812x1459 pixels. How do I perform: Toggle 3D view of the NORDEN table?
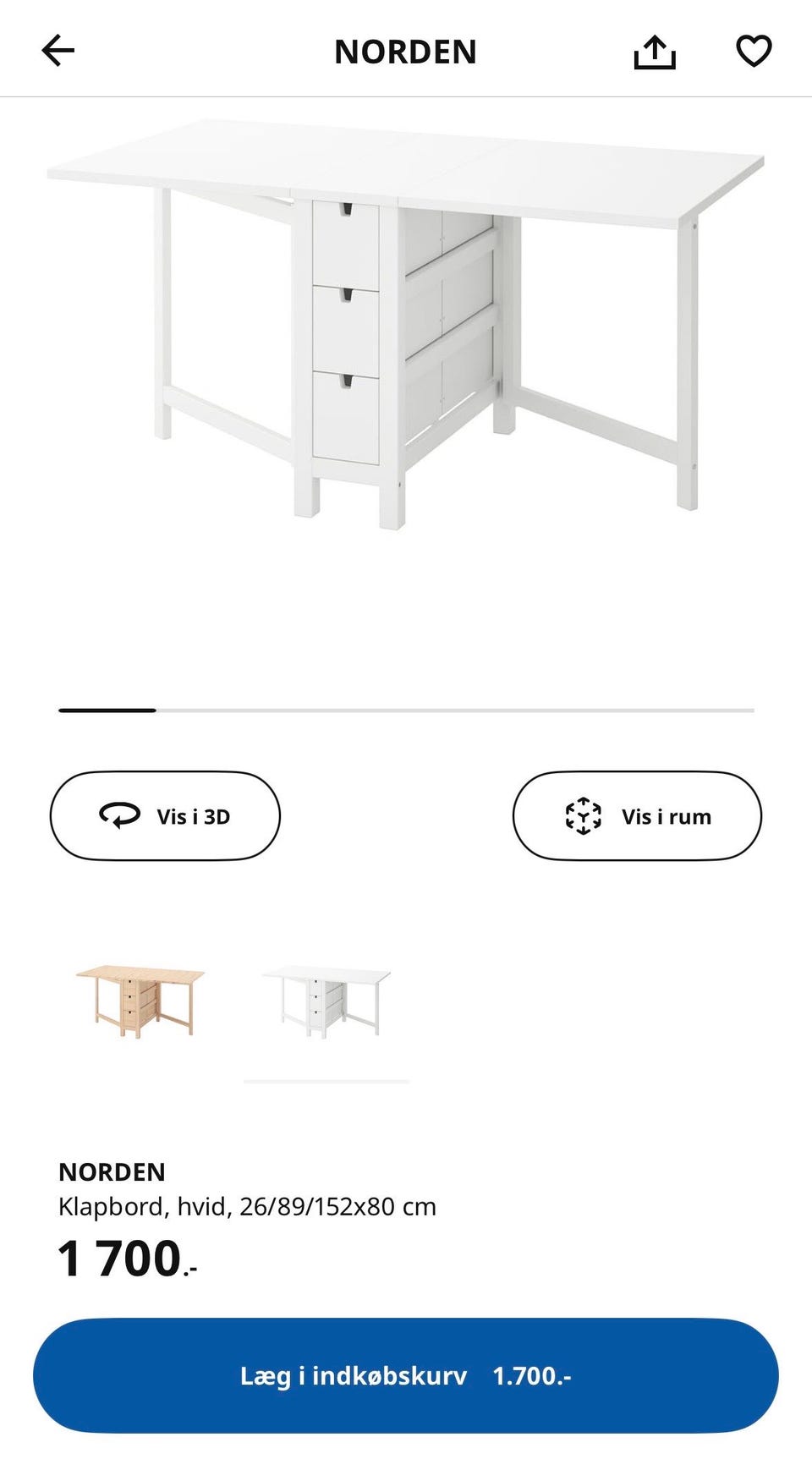click(x=165, y=815)
